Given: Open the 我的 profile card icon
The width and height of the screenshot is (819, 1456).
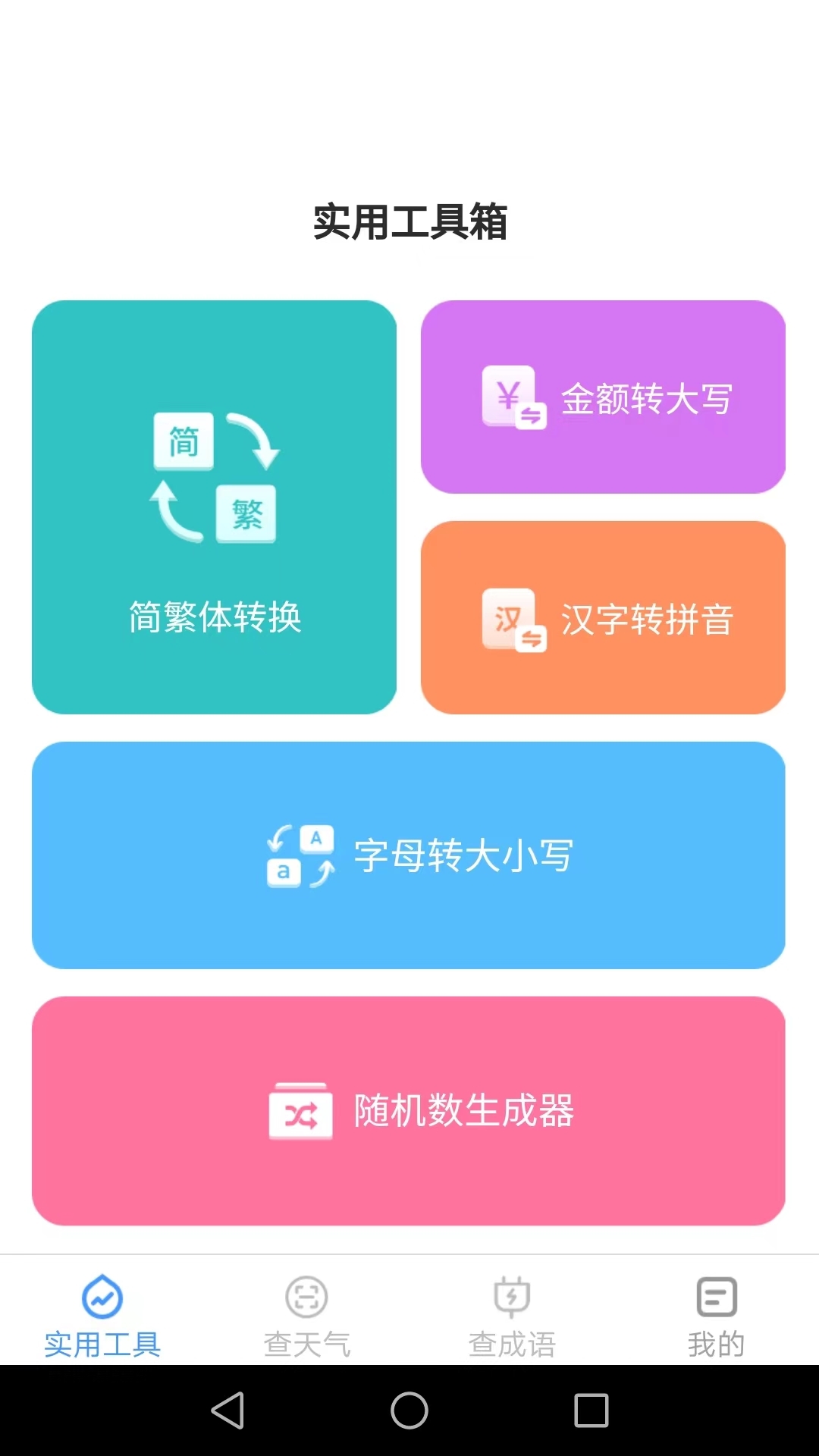Looking at the screenshot, I should point(716,1297).
